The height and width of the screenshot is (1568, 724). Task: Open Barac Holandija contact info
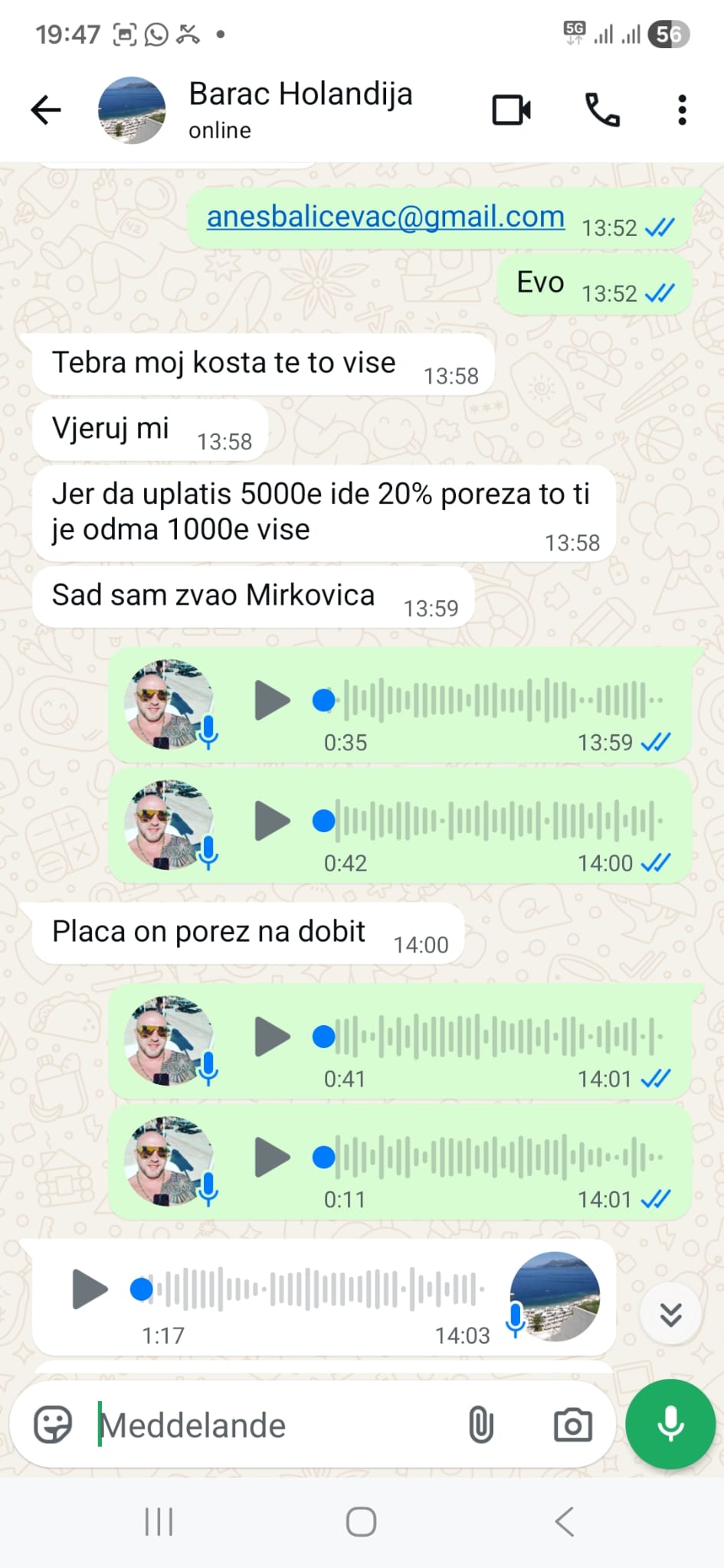click(x=300, y=109)
